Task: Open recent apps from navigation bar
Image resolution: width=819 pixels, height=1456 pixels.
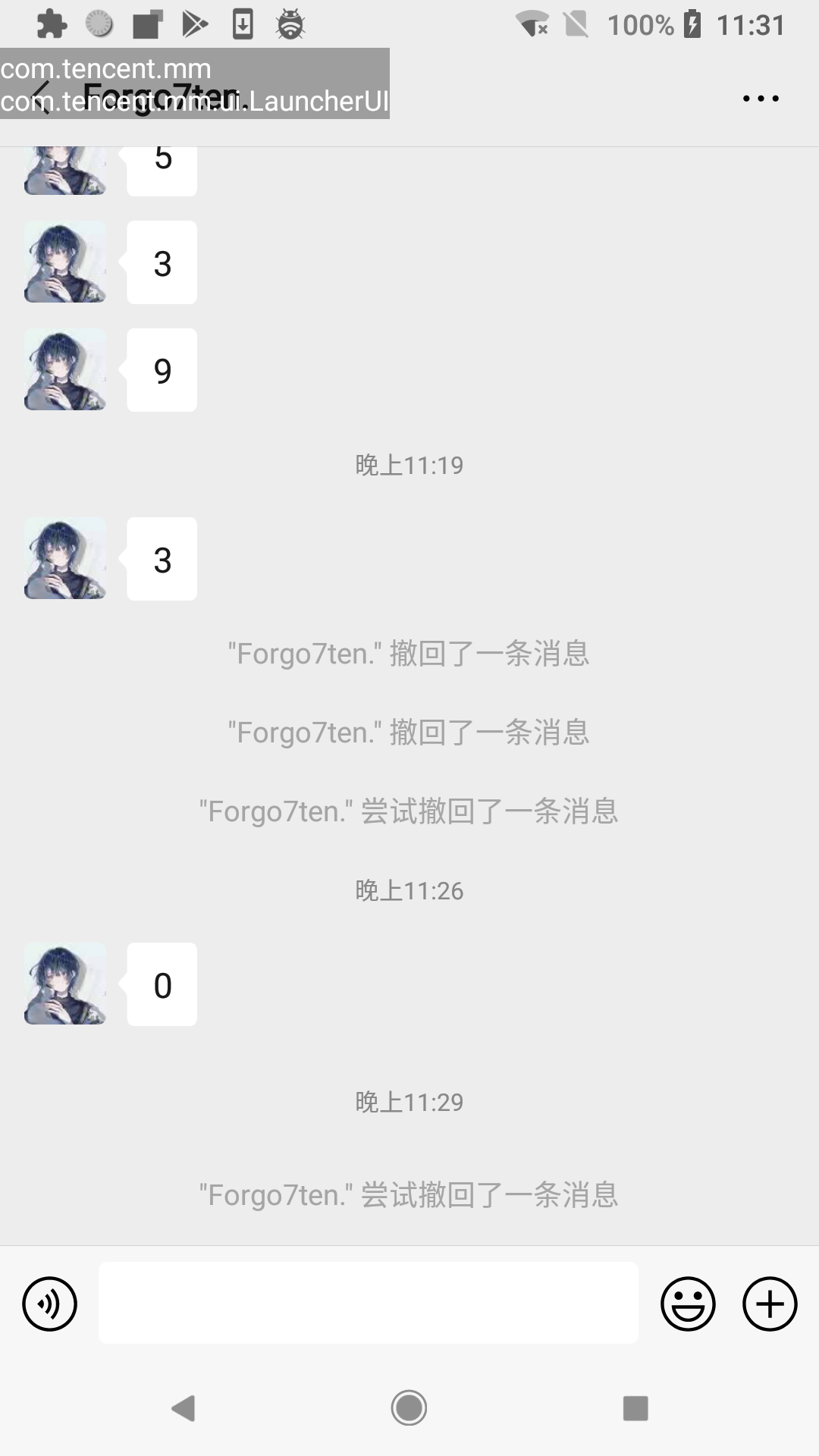Action: pos(635,1408)
